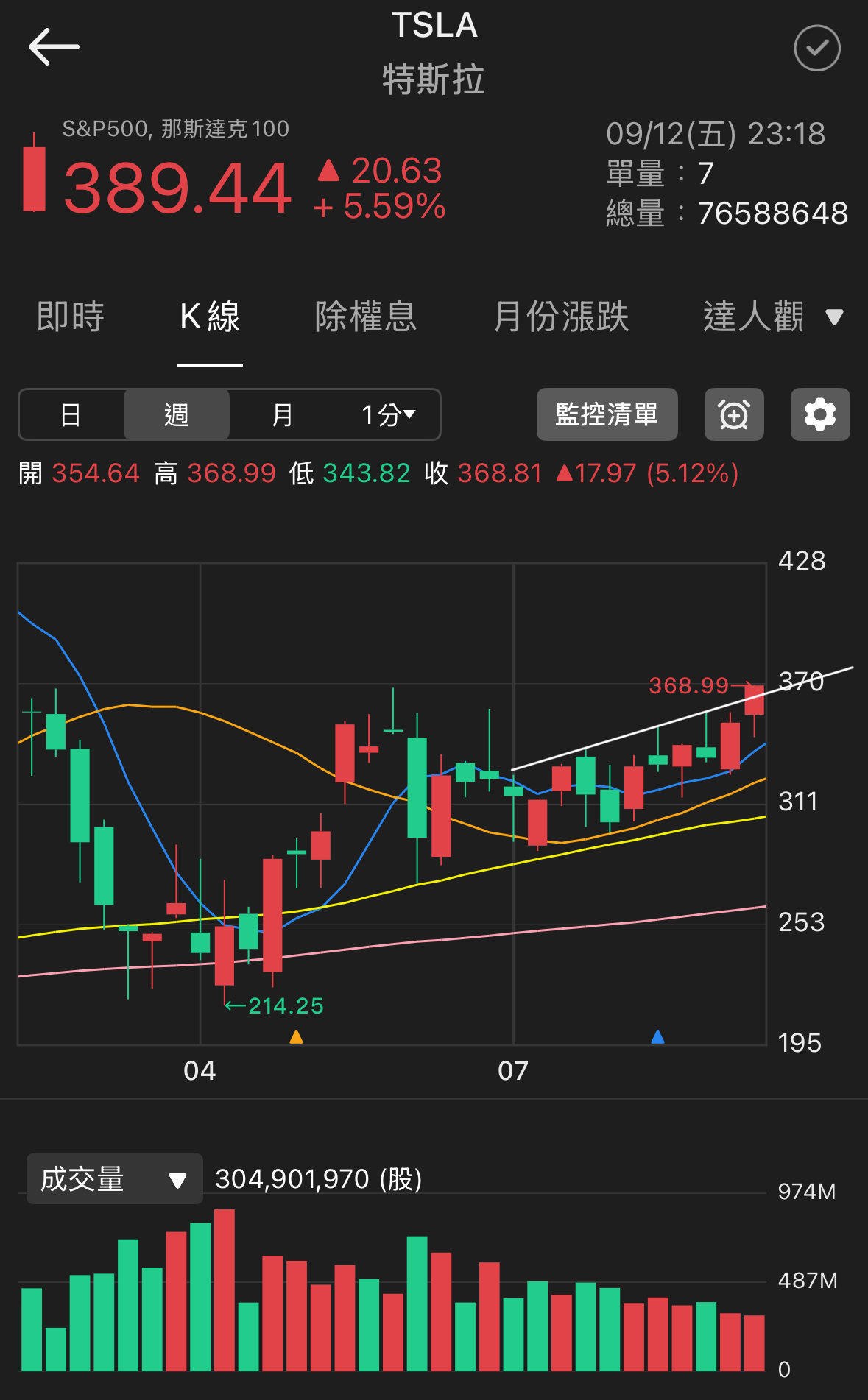Switch to the 即時 tab
The image size is (868, 1400).
click(x=71, y=317)
